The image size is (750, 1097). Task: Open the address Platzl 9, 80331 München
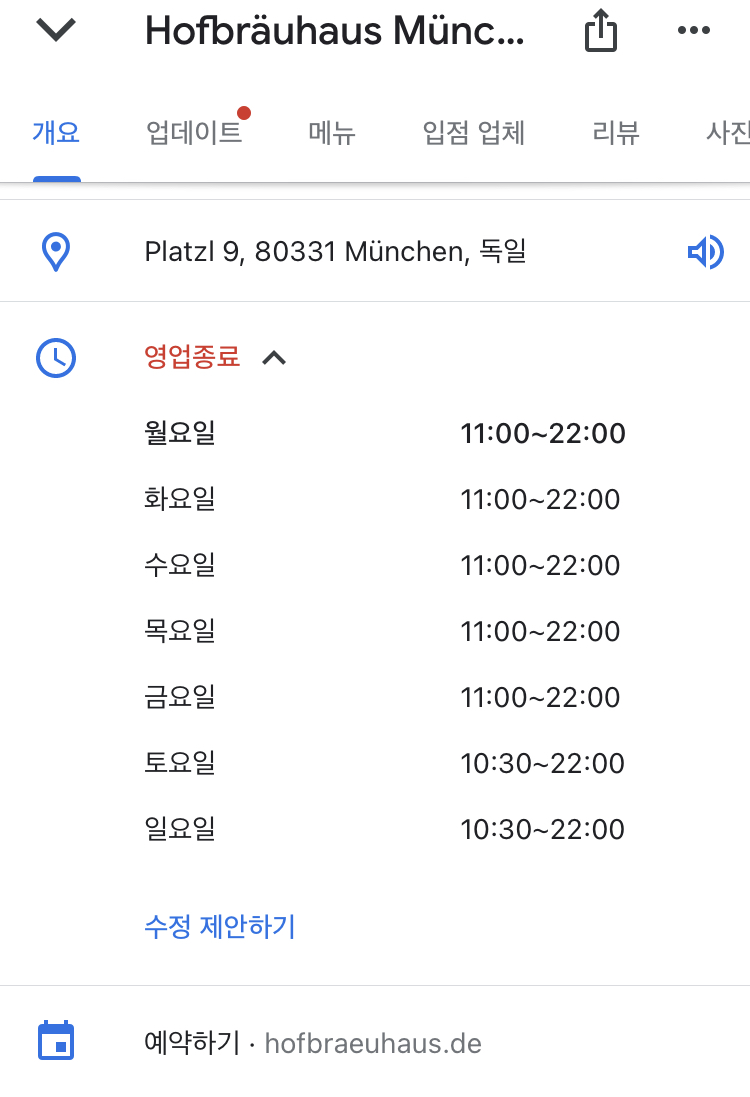pos(335,251)
